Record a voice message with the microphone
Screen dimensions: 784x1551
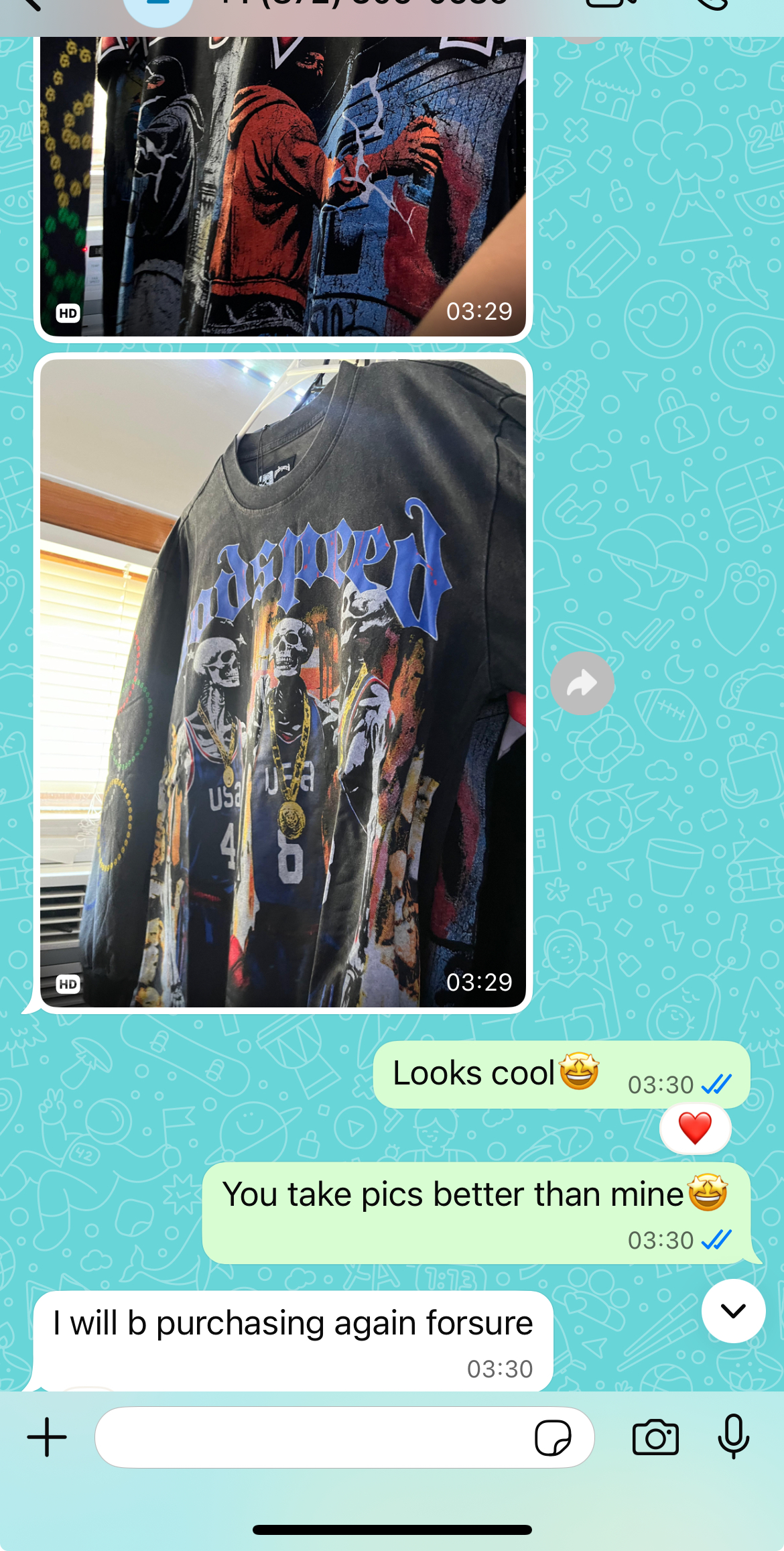tap(733, 1436)
